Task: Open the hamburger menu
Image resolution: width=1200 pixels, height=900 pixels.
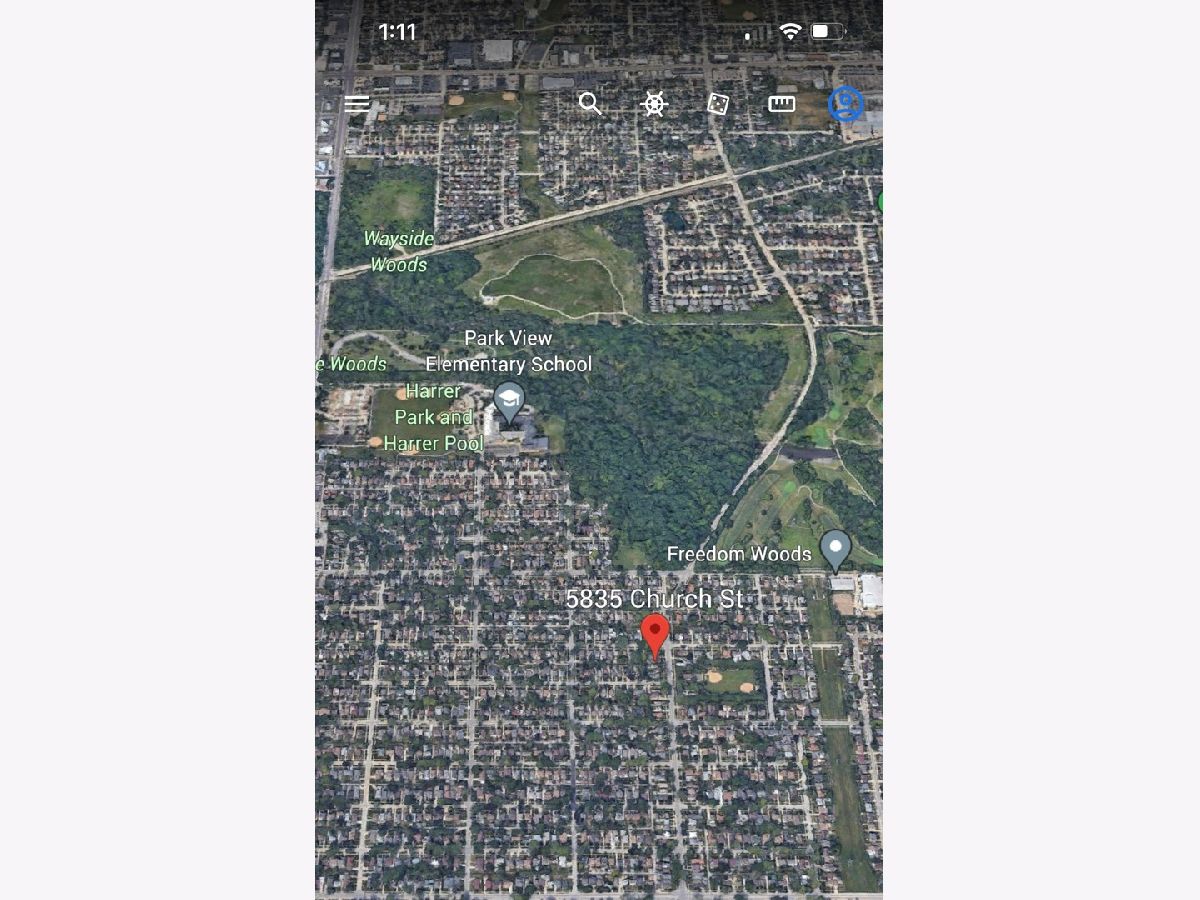Action: 357,103
